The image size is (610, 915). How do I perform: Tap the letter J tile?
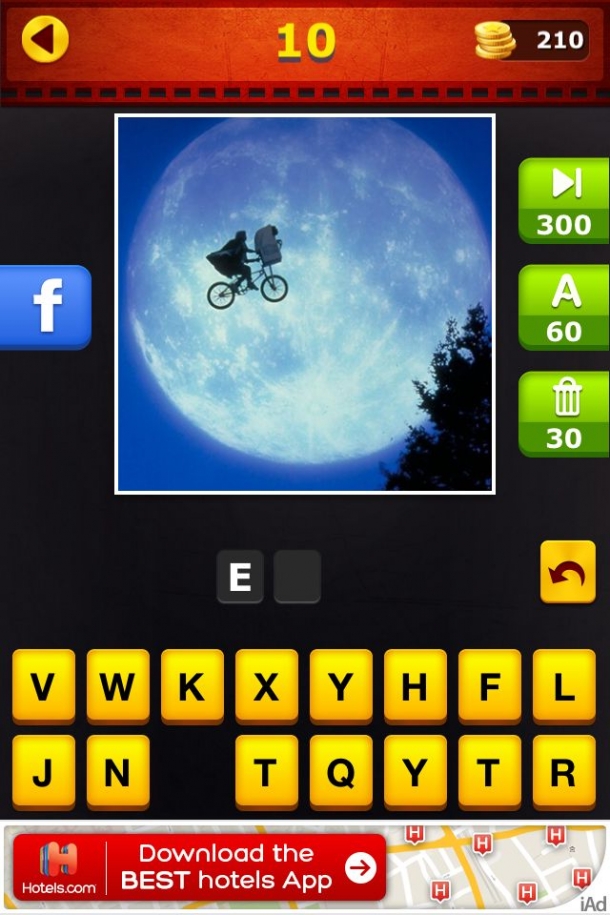[x=43, y=772]
